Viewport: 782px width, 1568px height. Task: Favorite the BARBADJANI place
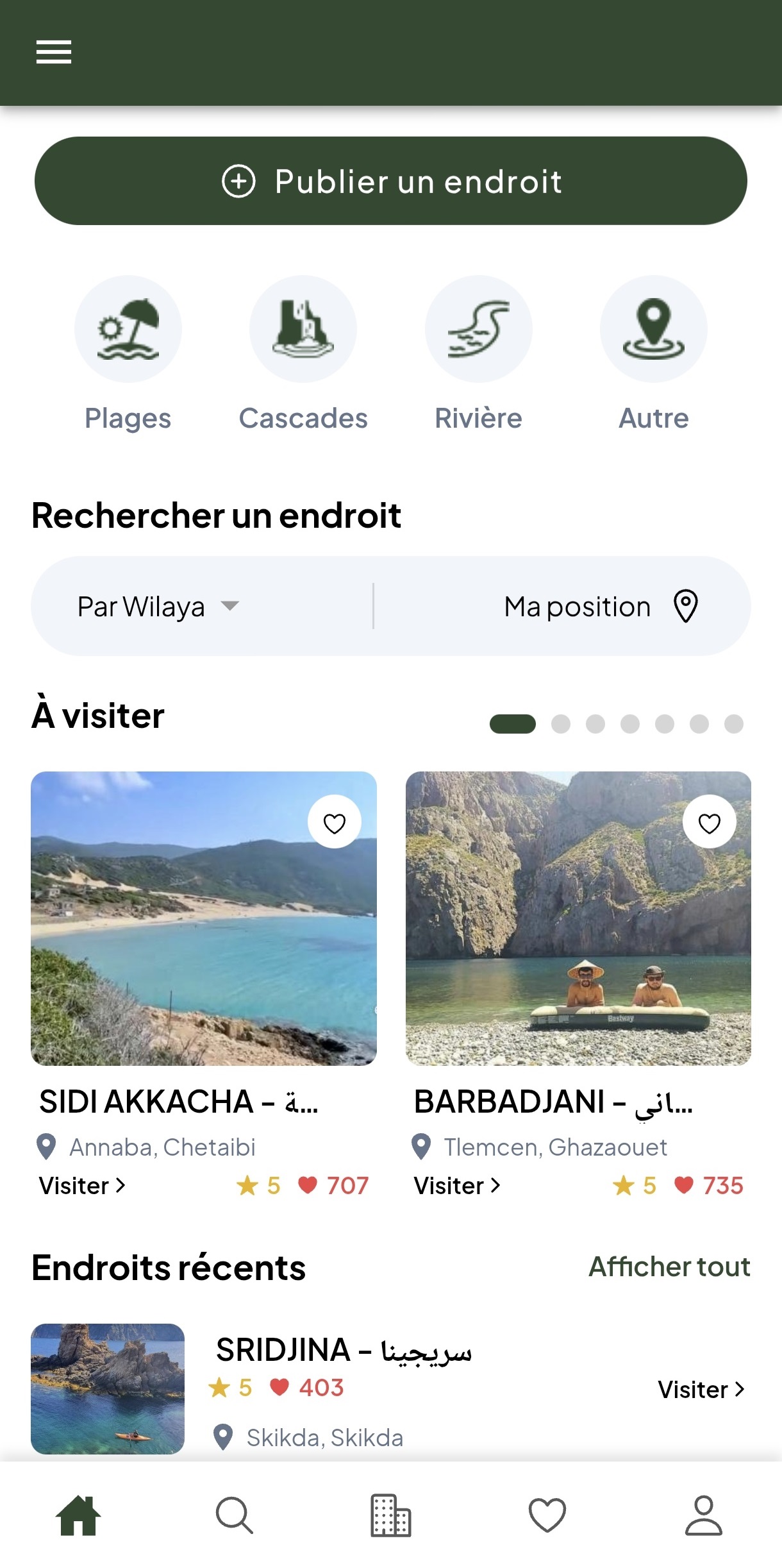[710, 822]
